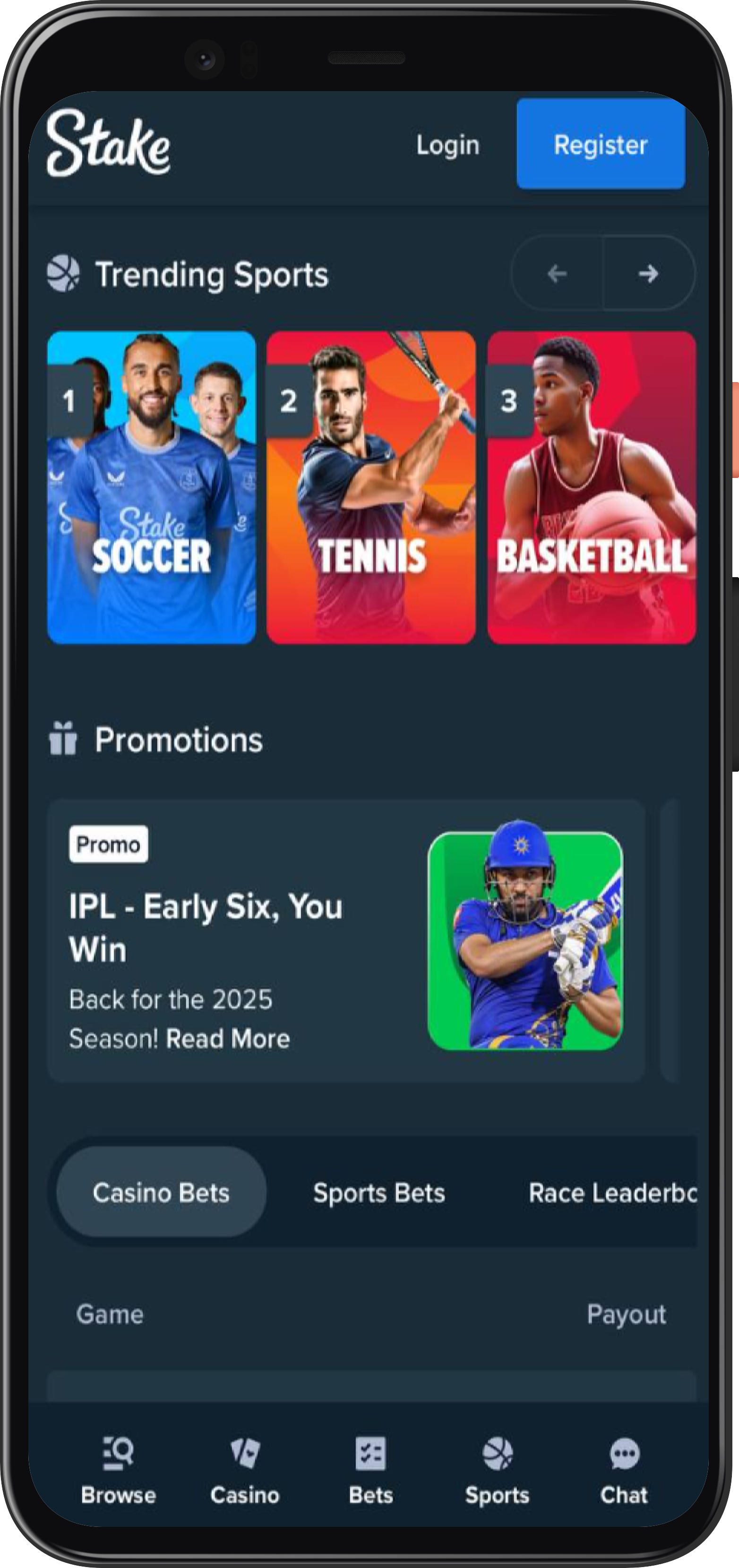This screenshot has height=1568, width=739.
Task: Show next trending sports
Action: 648,273
